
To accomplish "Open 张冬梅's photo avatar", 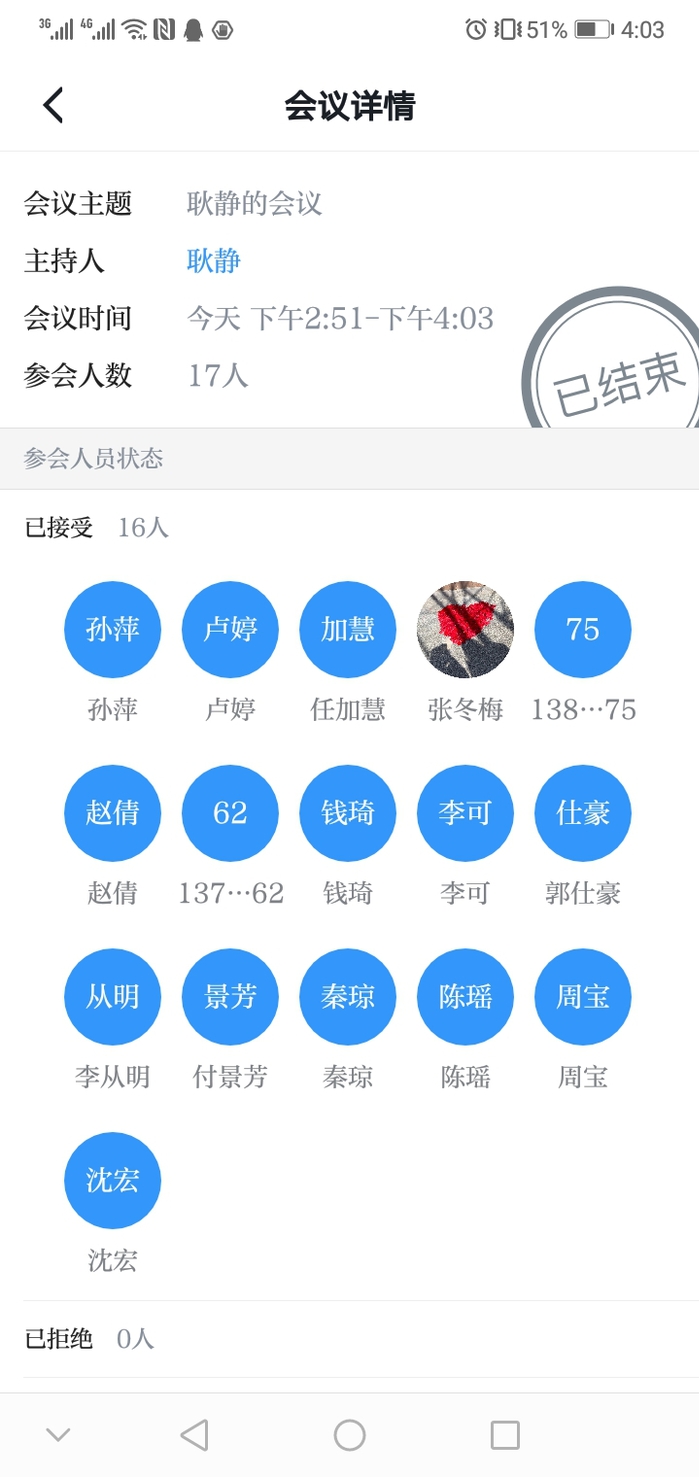I will tap(465, 630).
